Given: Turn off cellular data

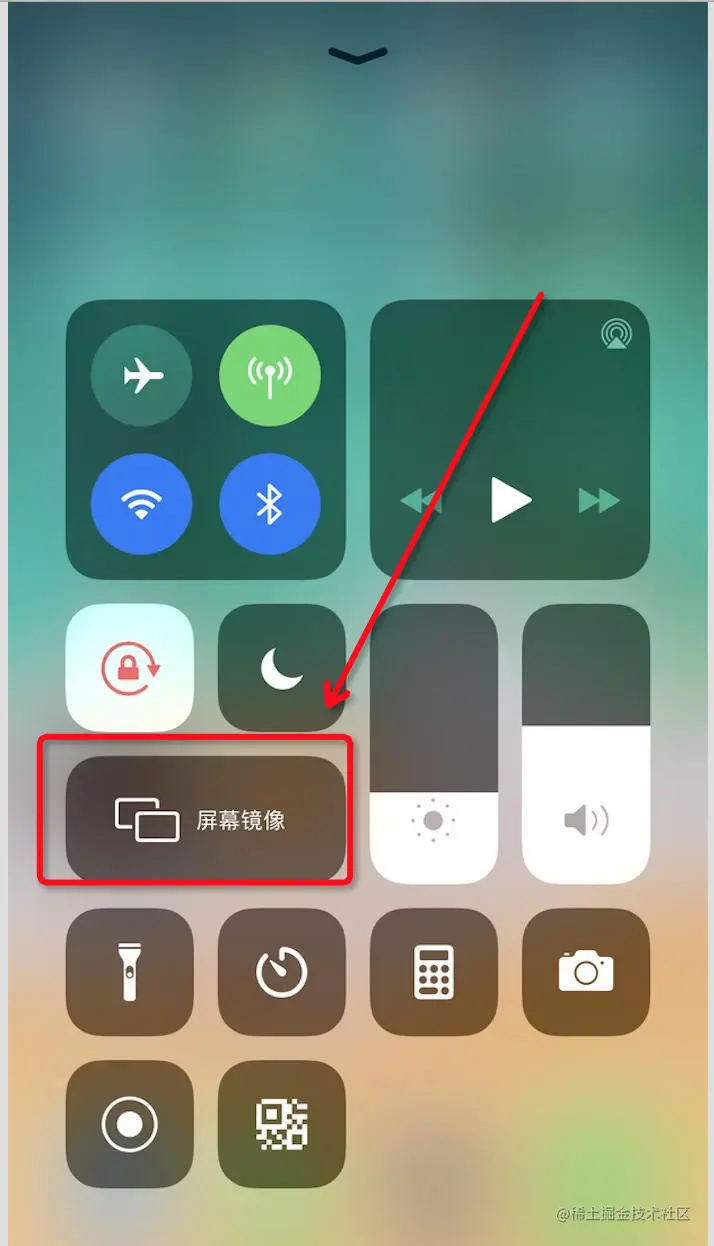Looking at the screenshot, I should click(270, 376).
